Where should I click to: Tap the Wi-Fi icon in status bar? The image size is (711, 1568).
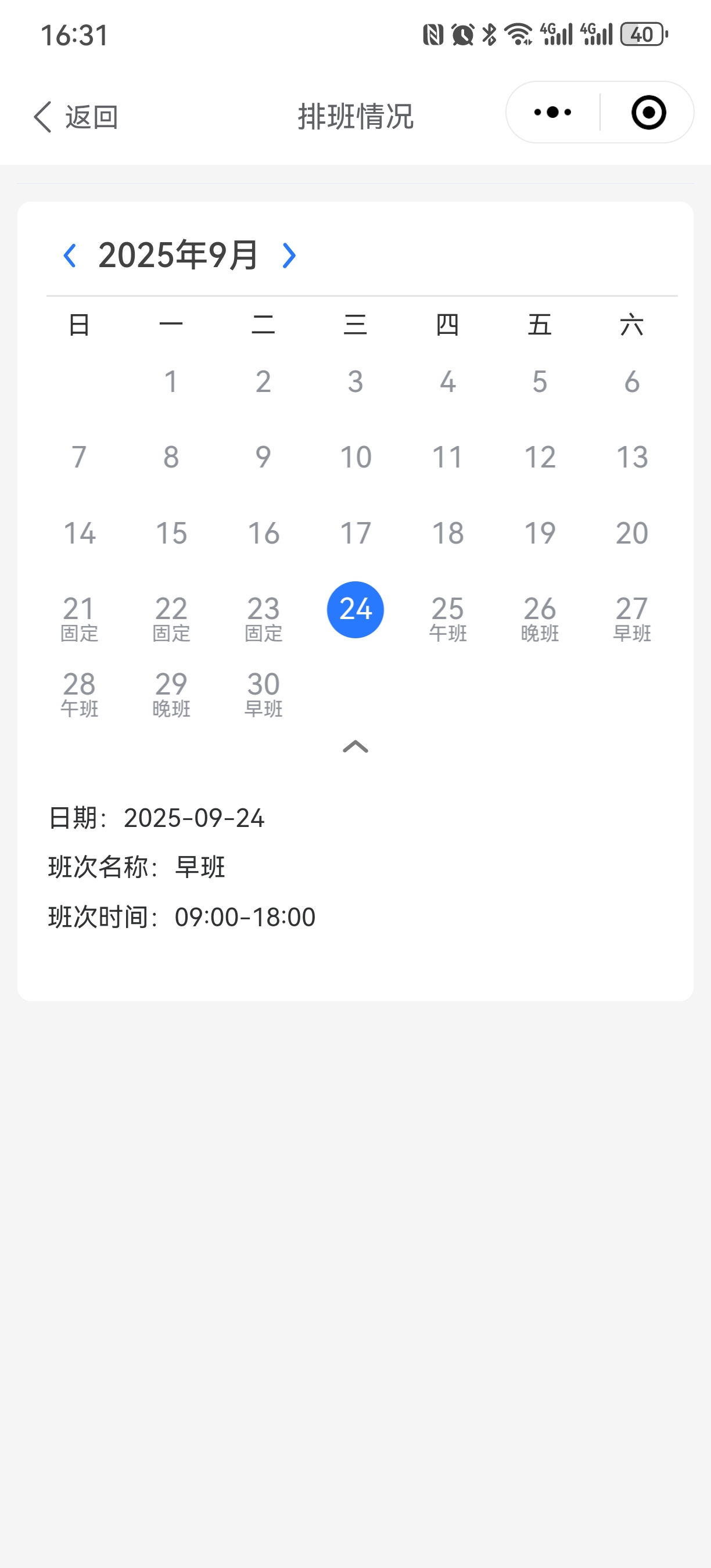coord(517,35)
